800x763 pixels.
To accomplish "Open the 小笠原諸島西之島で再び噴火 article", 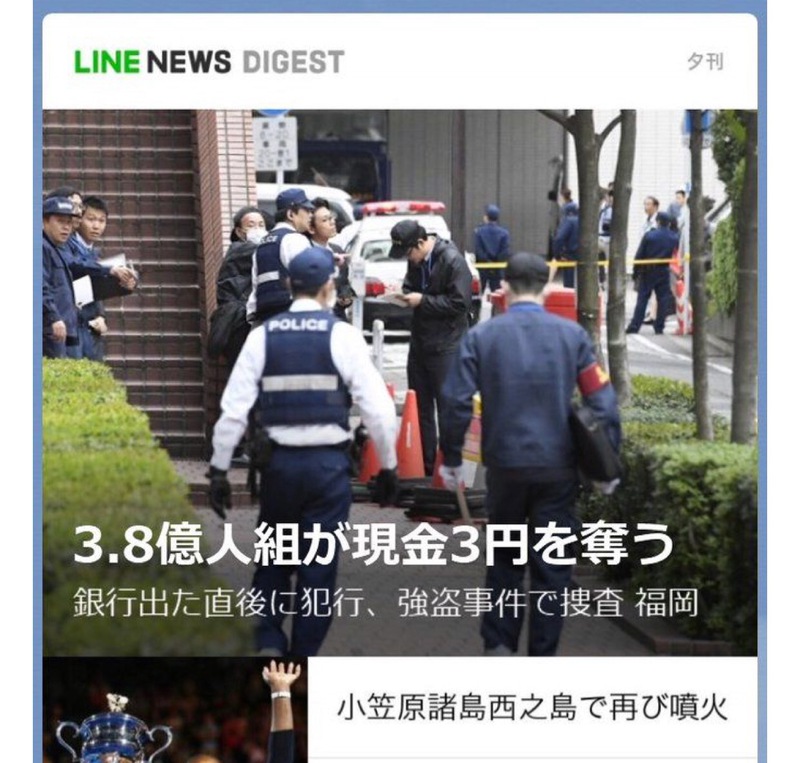I will 532,707.
